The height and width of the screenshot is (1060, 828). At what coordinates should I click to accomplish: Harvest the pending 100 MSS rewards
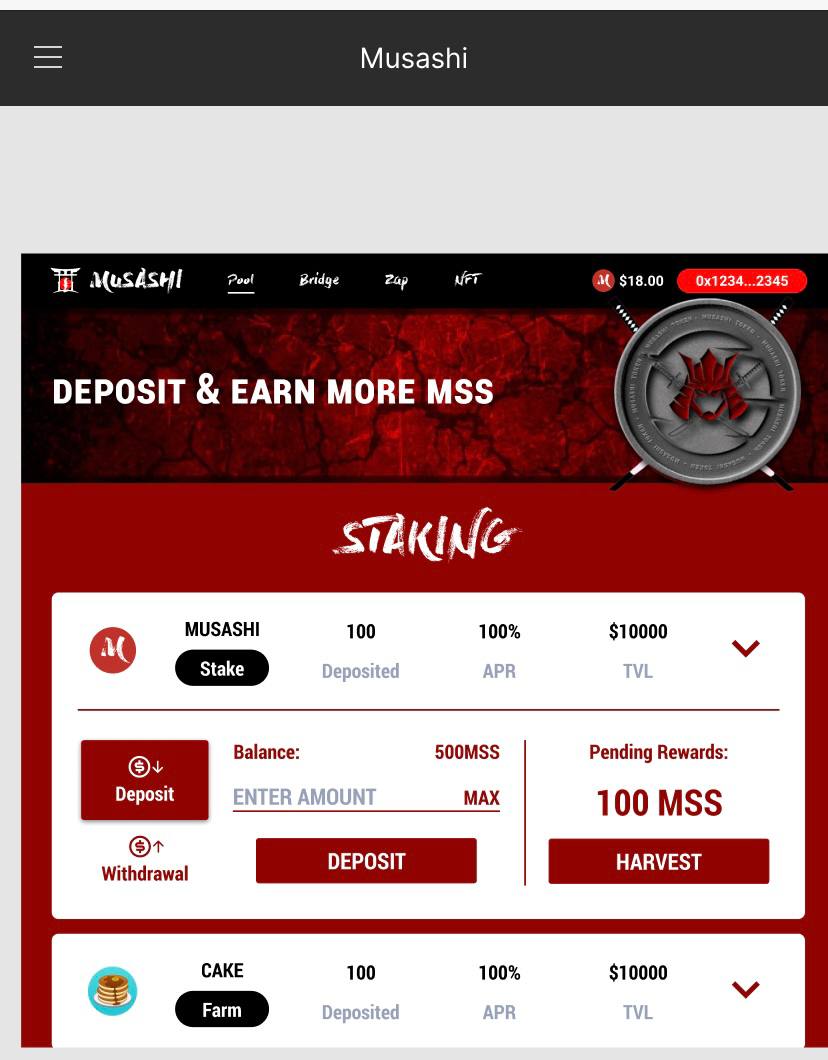click(x=658, y=861)
